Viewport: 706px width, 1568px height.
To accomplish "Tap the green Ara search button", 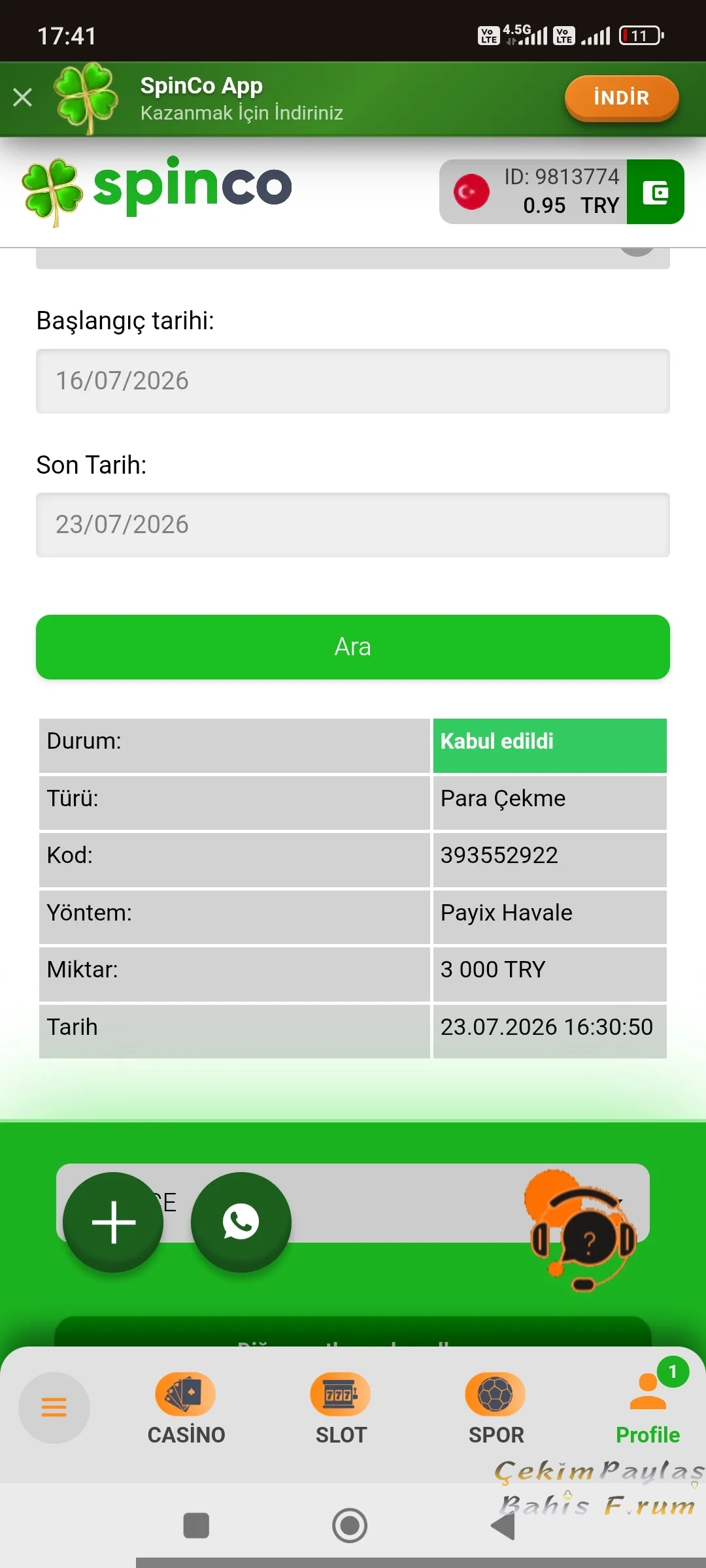I will point(353,647).
